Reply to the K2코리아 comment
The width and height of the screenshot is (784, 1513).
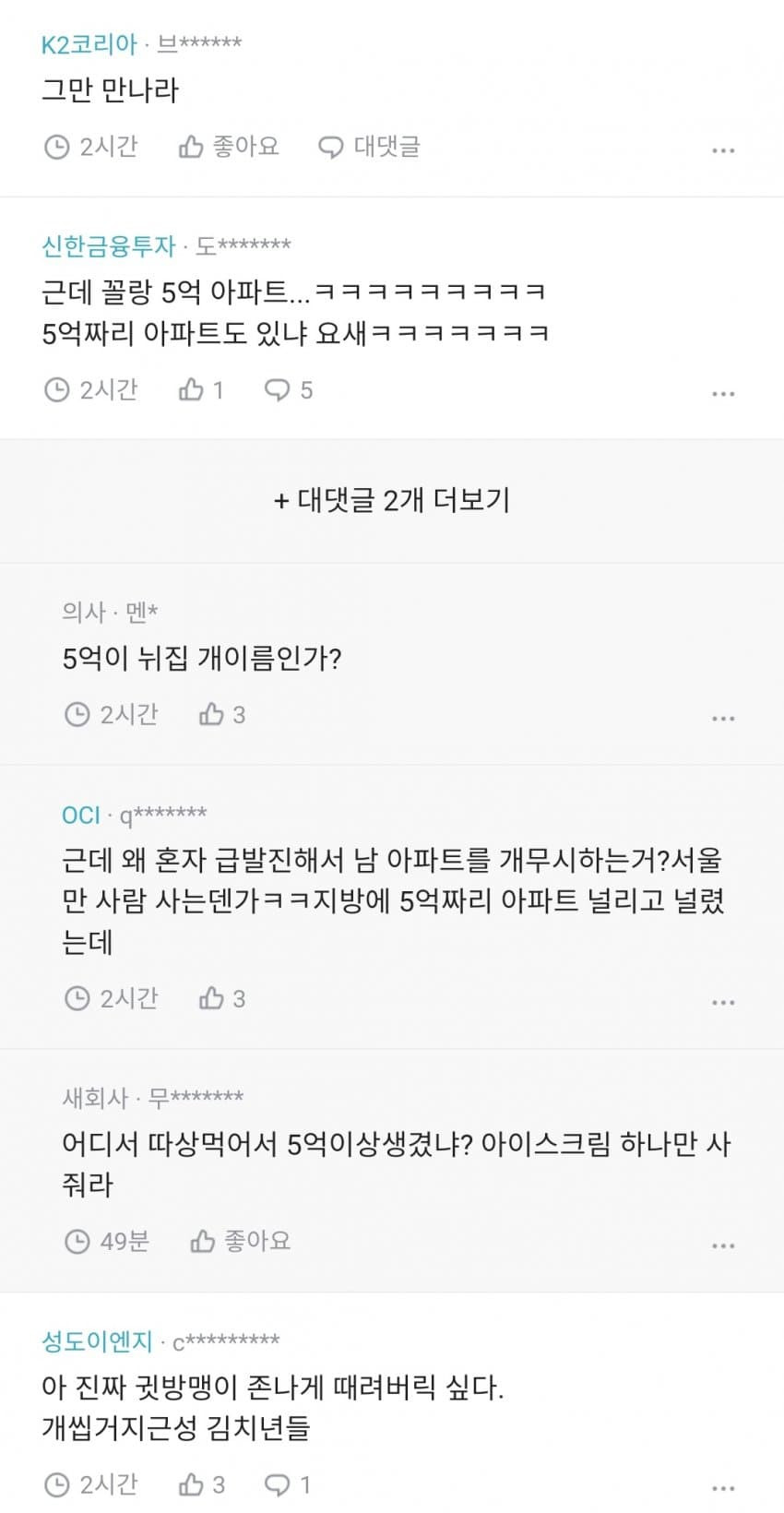369,147
